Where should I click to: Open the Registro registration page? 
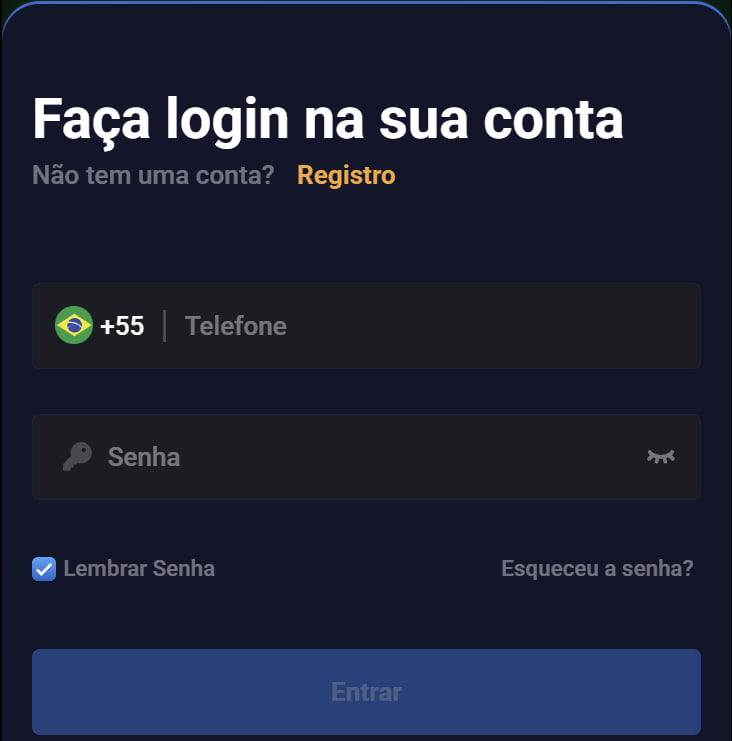(345, 175)
